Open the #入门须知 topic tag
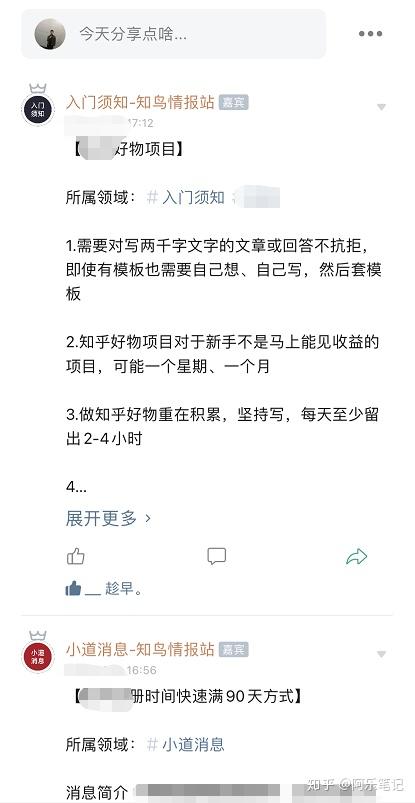The image size is (415, 803). tap(185, 197)
